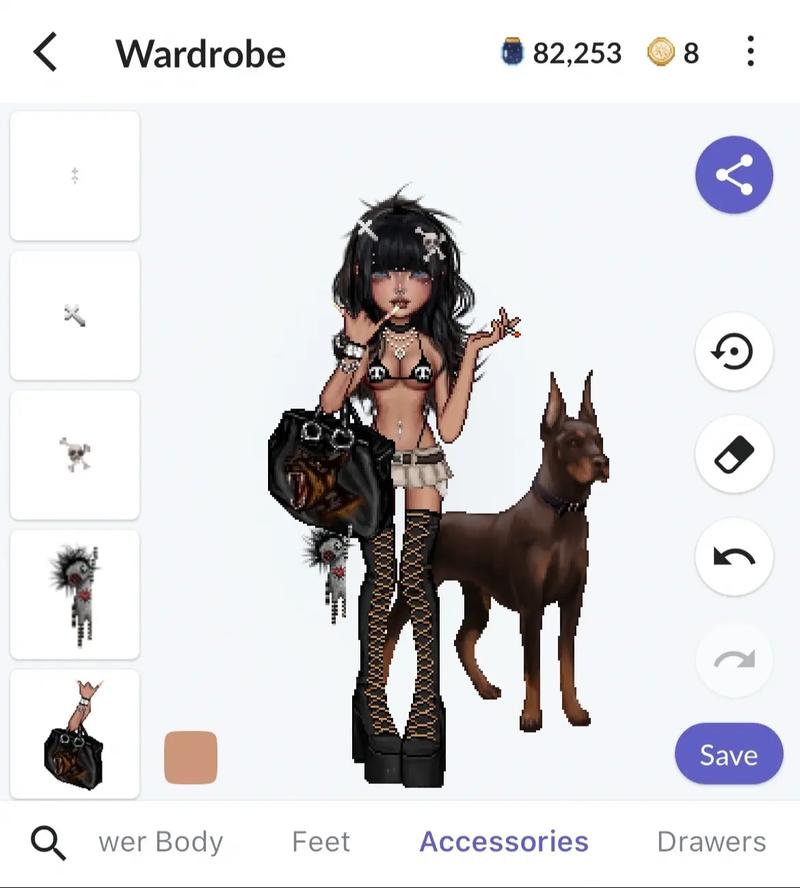Switch to the Drawers tab
The width and height of the screenshot is (800, 888).
point(711,842)
